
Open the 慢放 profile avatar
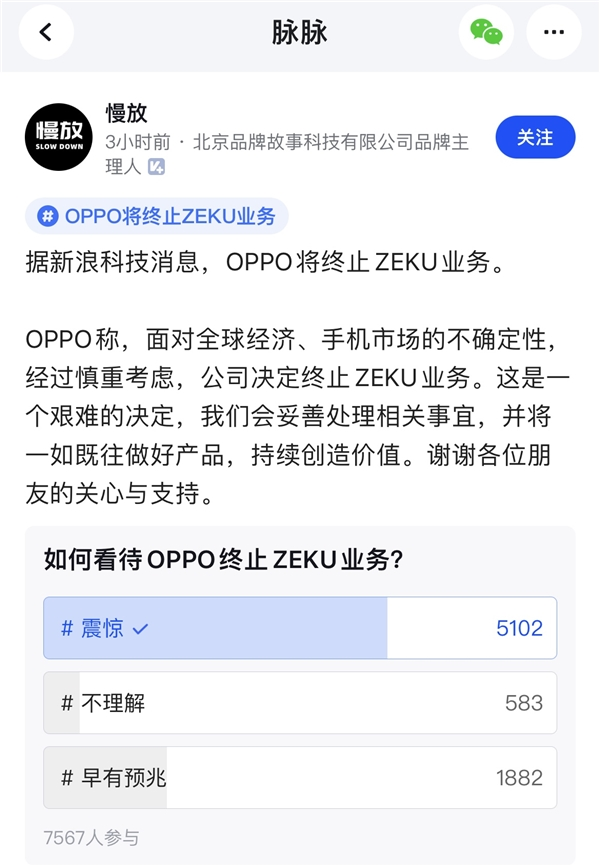point(62,137)
